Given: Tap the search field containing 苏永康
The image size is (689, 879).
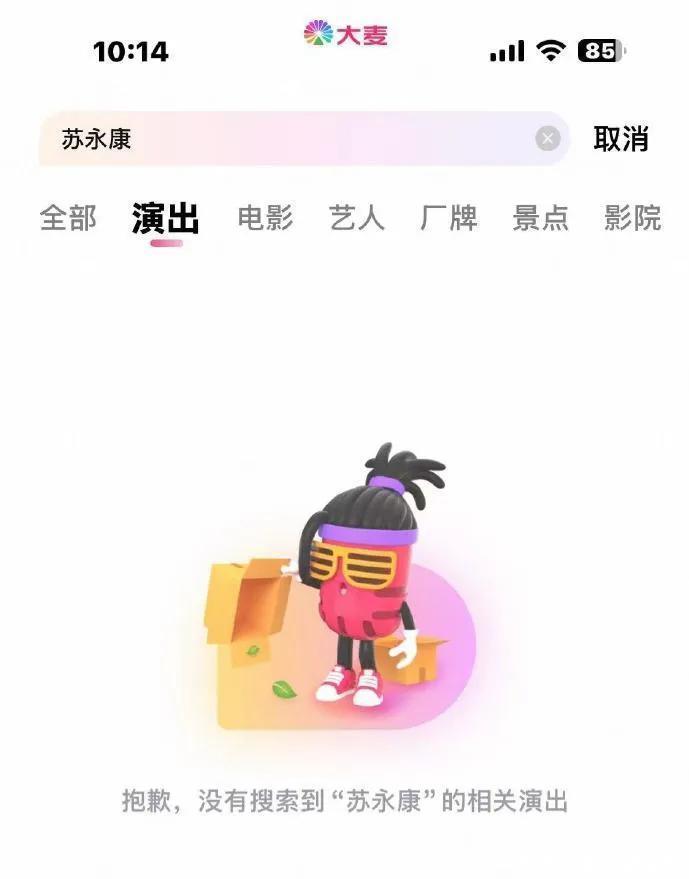Looking at the screenshot, I should point(290,139).
